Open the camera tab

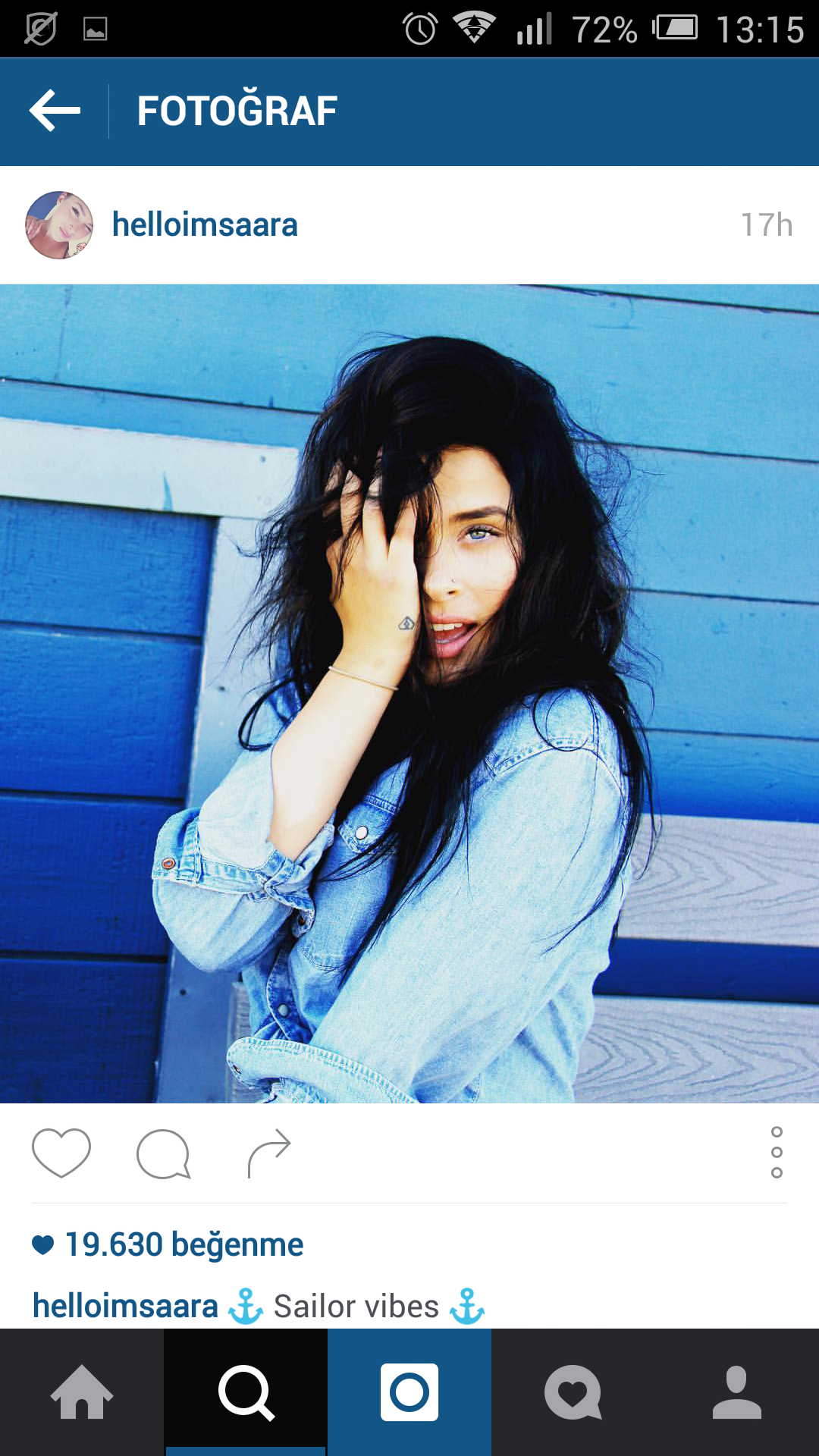(409, 1392)
